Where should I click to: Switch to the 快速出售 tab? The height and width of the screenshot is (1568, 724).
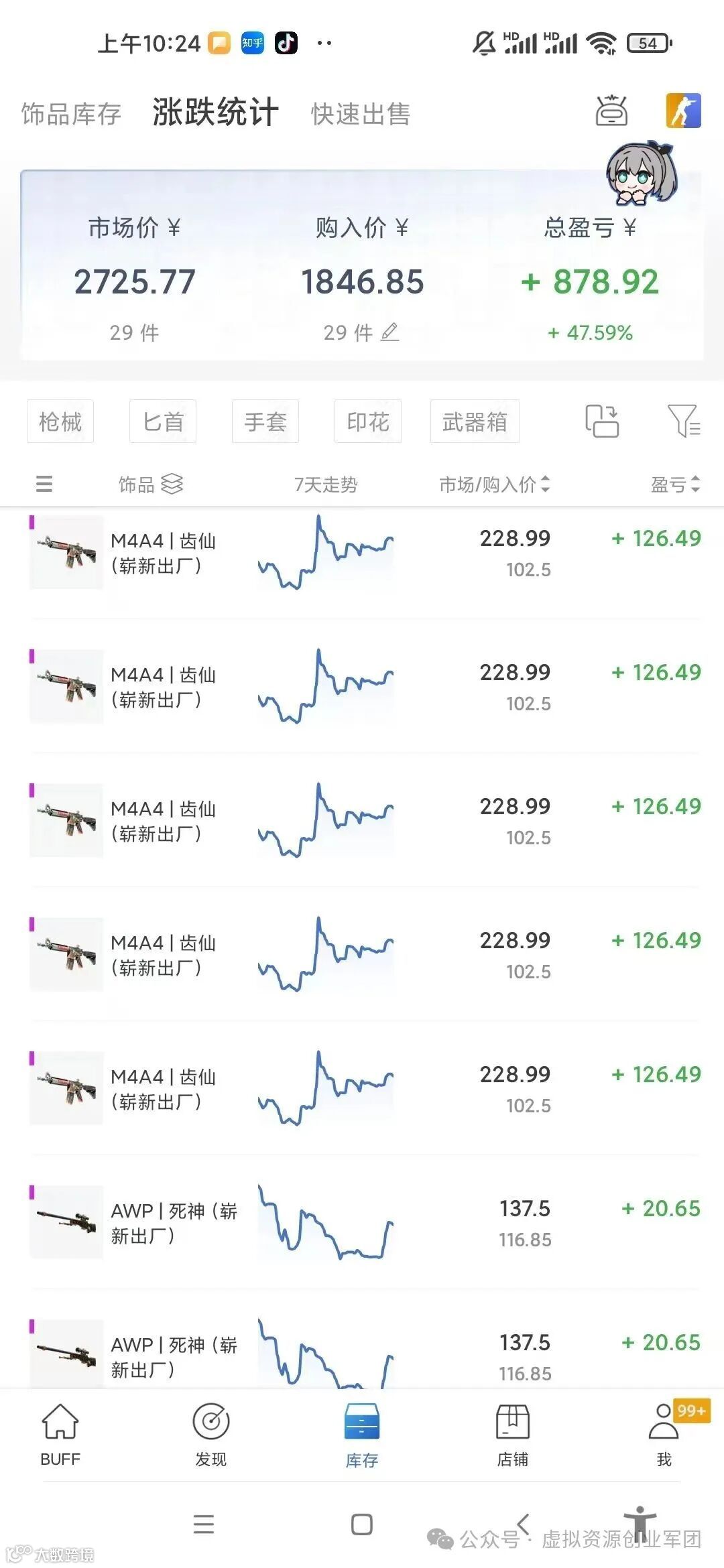point(360,114)
